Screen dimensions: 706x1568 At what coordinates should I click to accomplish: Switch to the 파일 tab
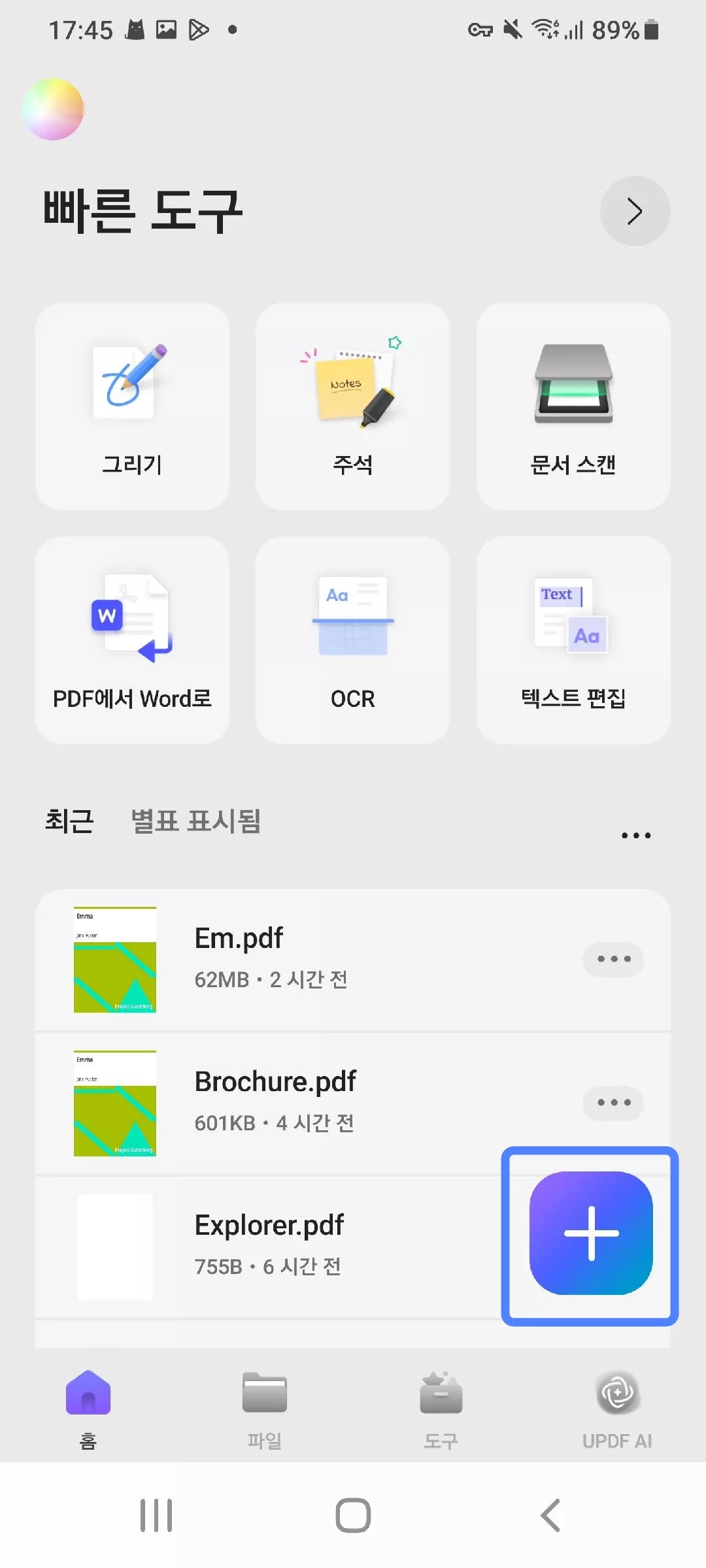pyautogui.click(x=265, y=1409)
